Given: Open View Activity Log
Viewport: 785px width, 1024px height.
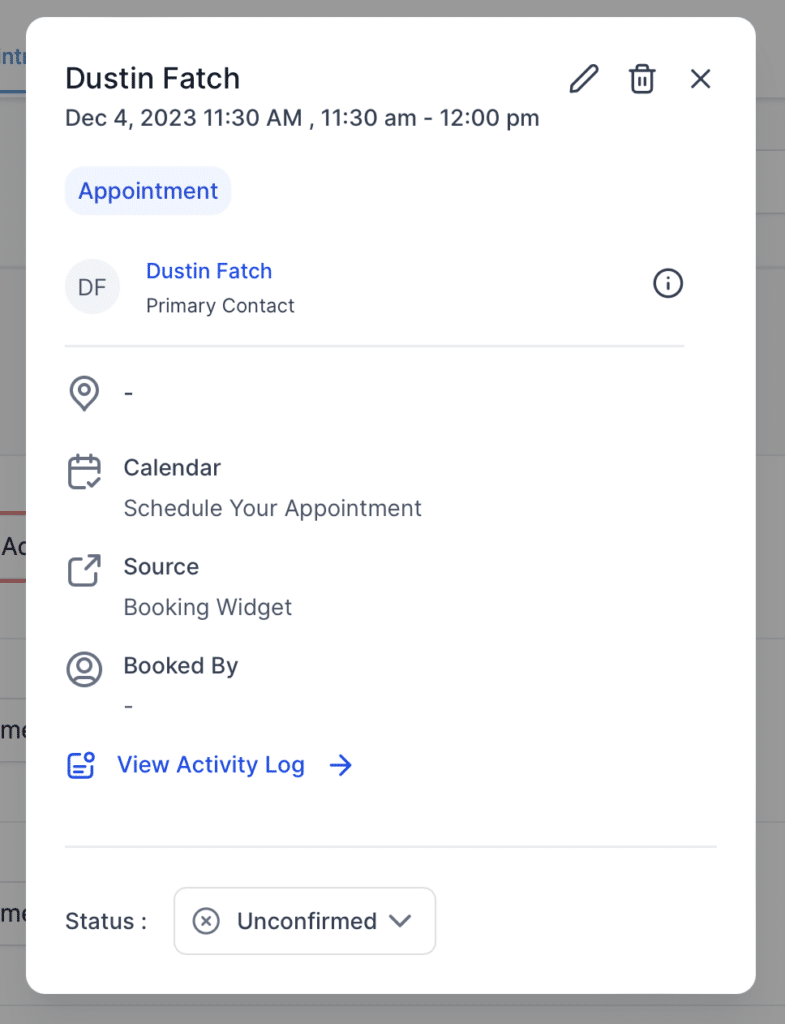Looking at the screenshot, I should tap(210, 765).
